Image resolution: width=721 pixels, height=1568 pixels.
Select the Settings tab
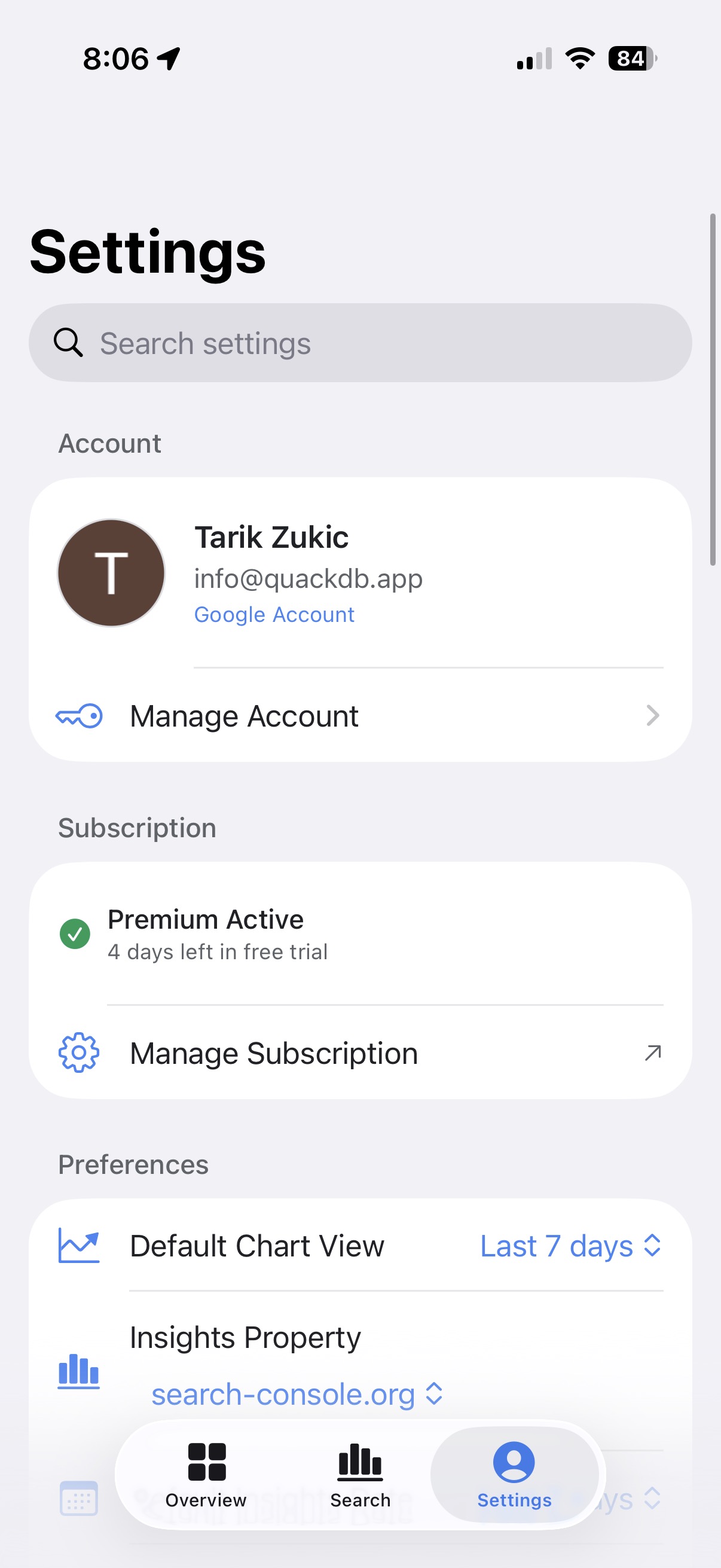click(514, 1474)
